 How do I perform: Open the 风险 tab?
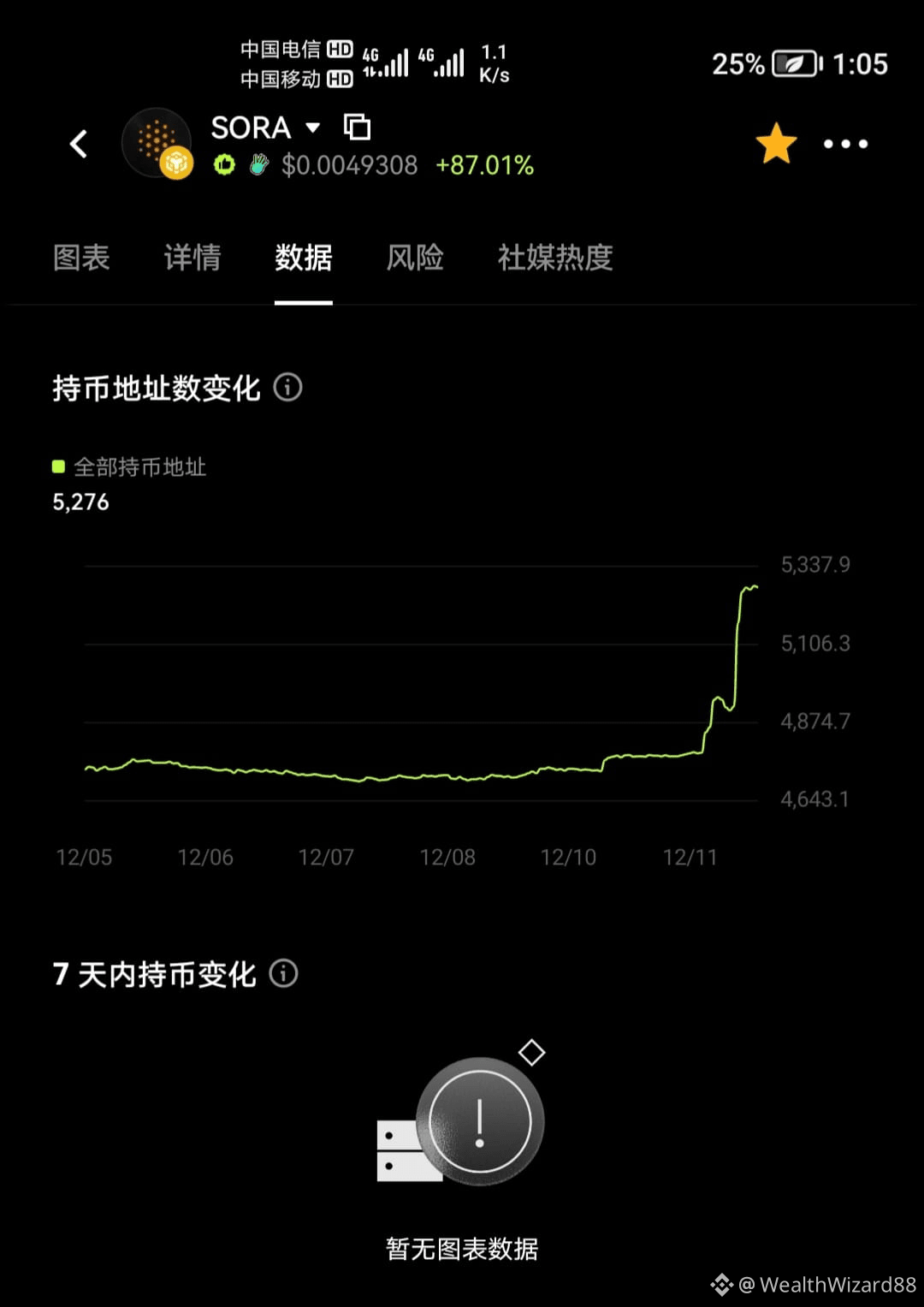[415, 258]
